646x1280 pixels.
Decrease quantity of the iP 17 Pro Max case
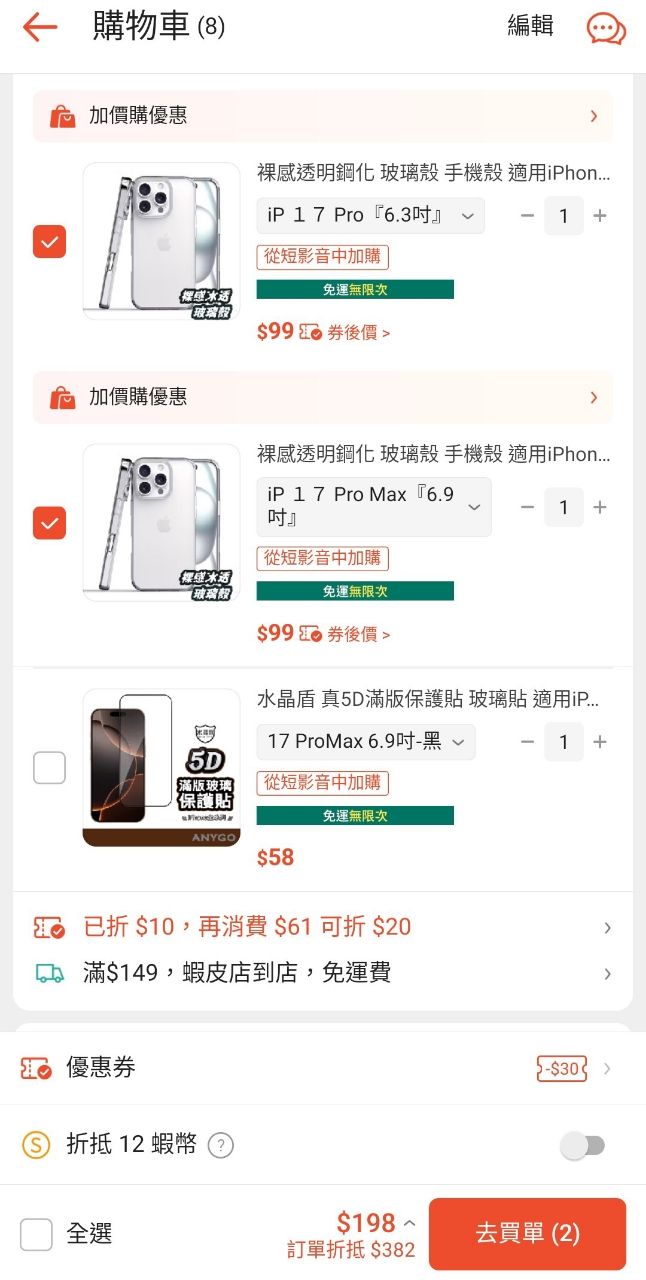point(527,507)
